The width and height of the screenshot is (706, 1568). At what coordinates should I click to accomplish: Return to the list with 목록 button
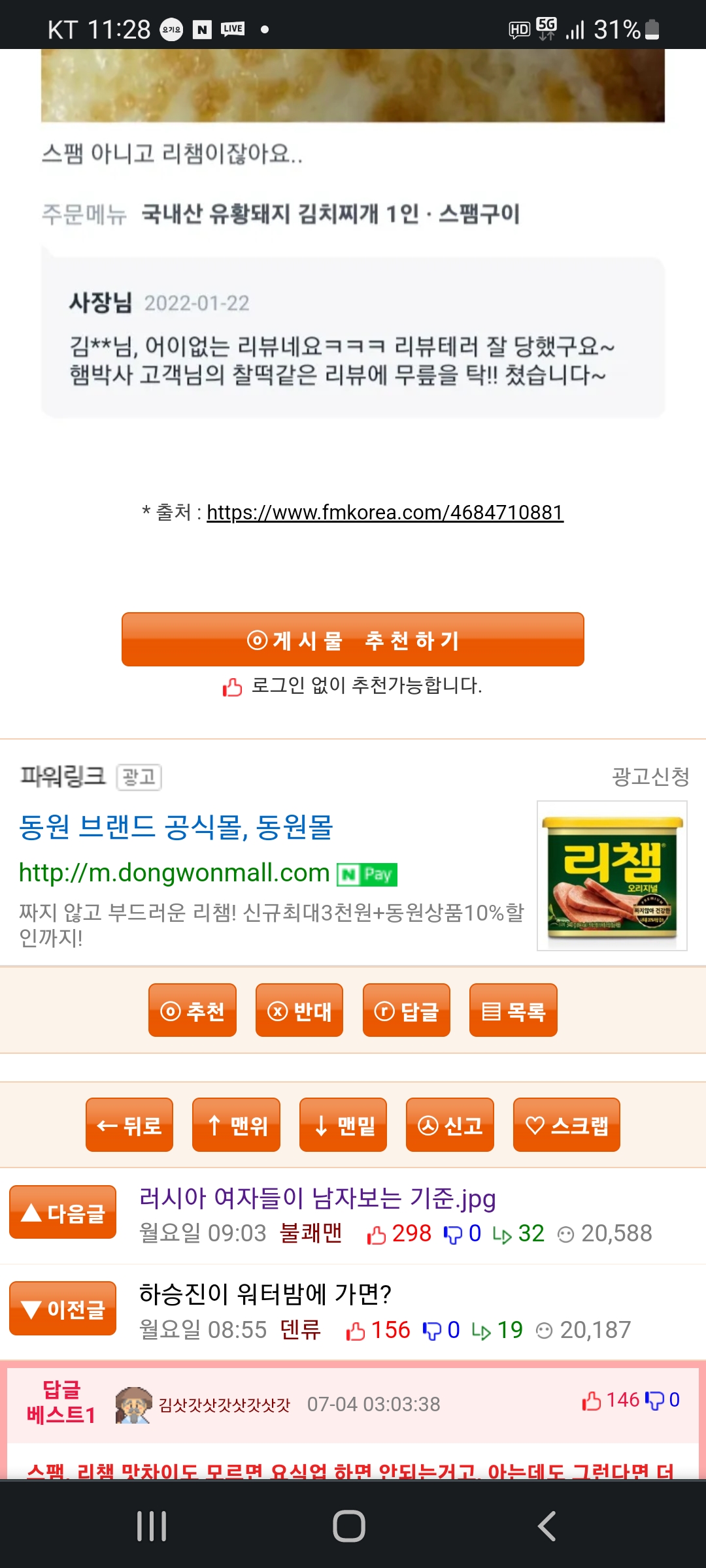pyautogui.click(x=513, y=1011)
